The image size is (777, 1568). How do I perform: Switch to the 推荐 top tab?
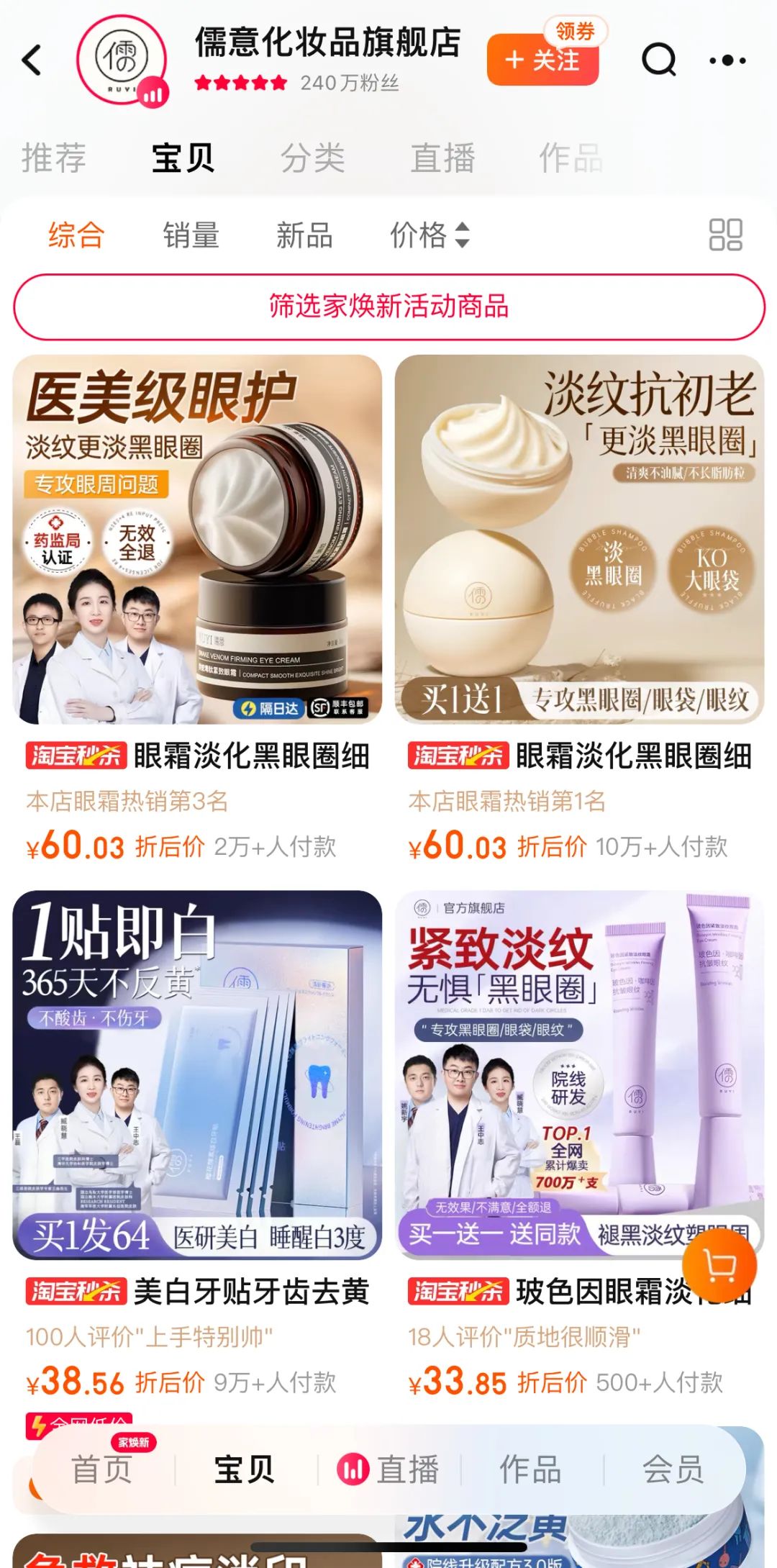pos(54,158)
